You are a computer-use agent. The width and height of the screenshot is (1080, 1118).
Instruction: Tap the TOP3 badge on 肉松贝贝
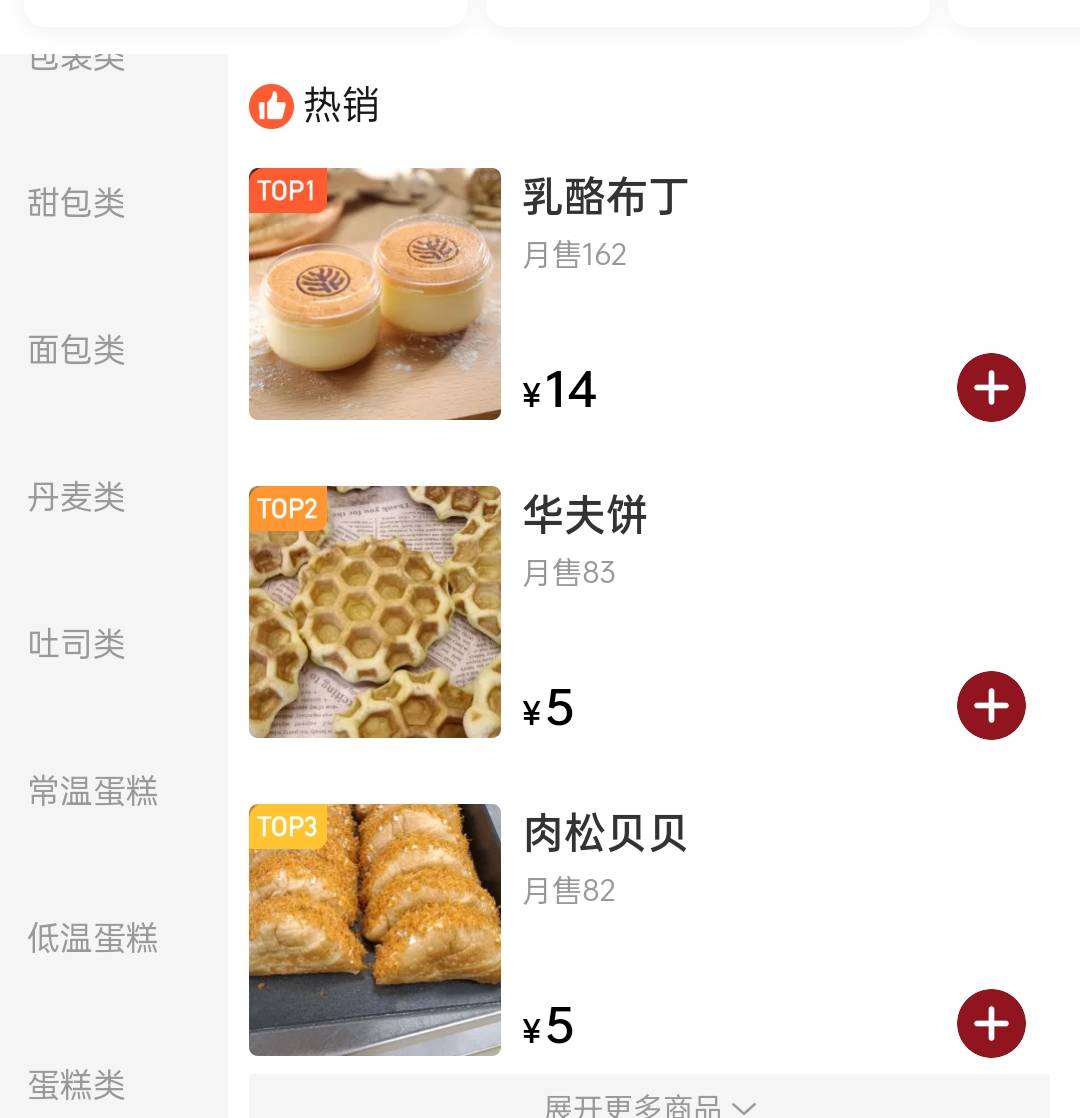coord(286,827)
